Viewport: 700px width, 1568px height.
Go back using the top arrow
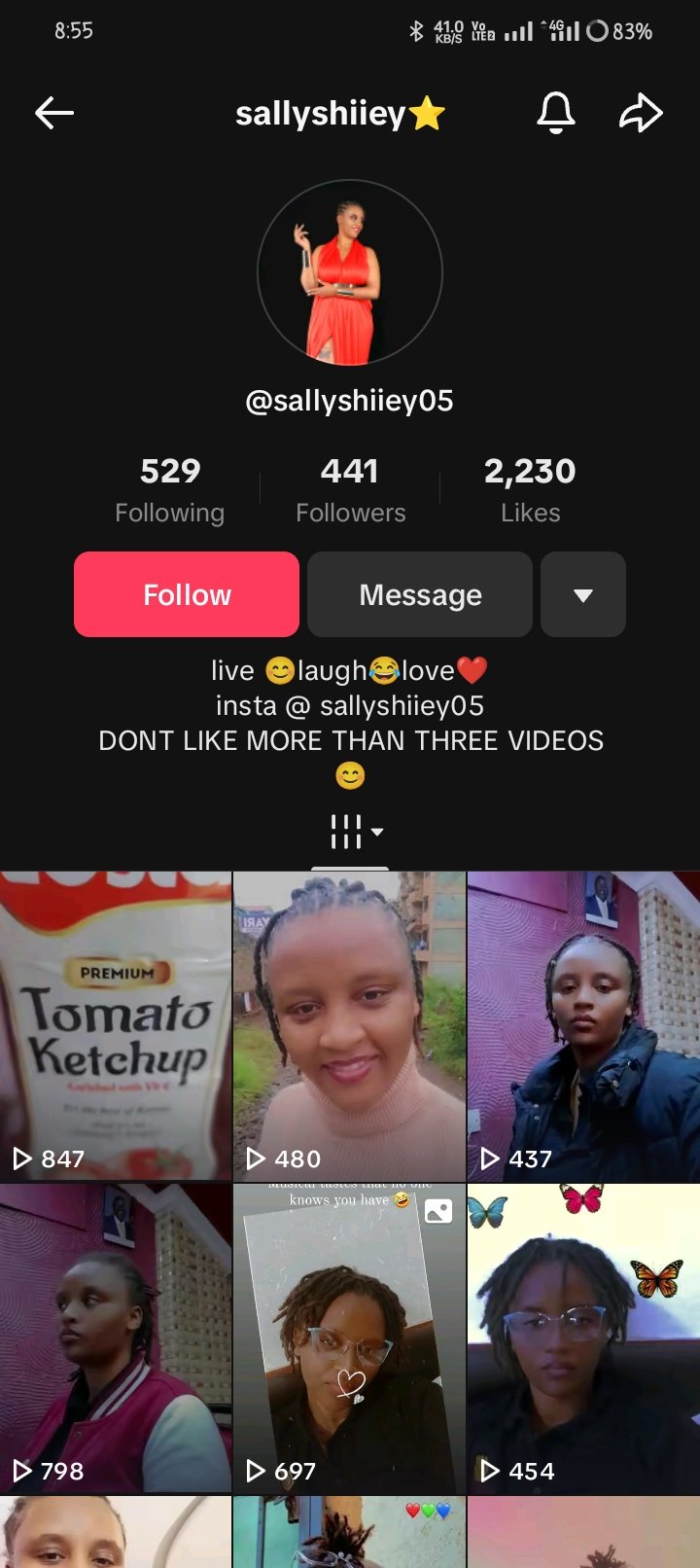click(54, 113)
